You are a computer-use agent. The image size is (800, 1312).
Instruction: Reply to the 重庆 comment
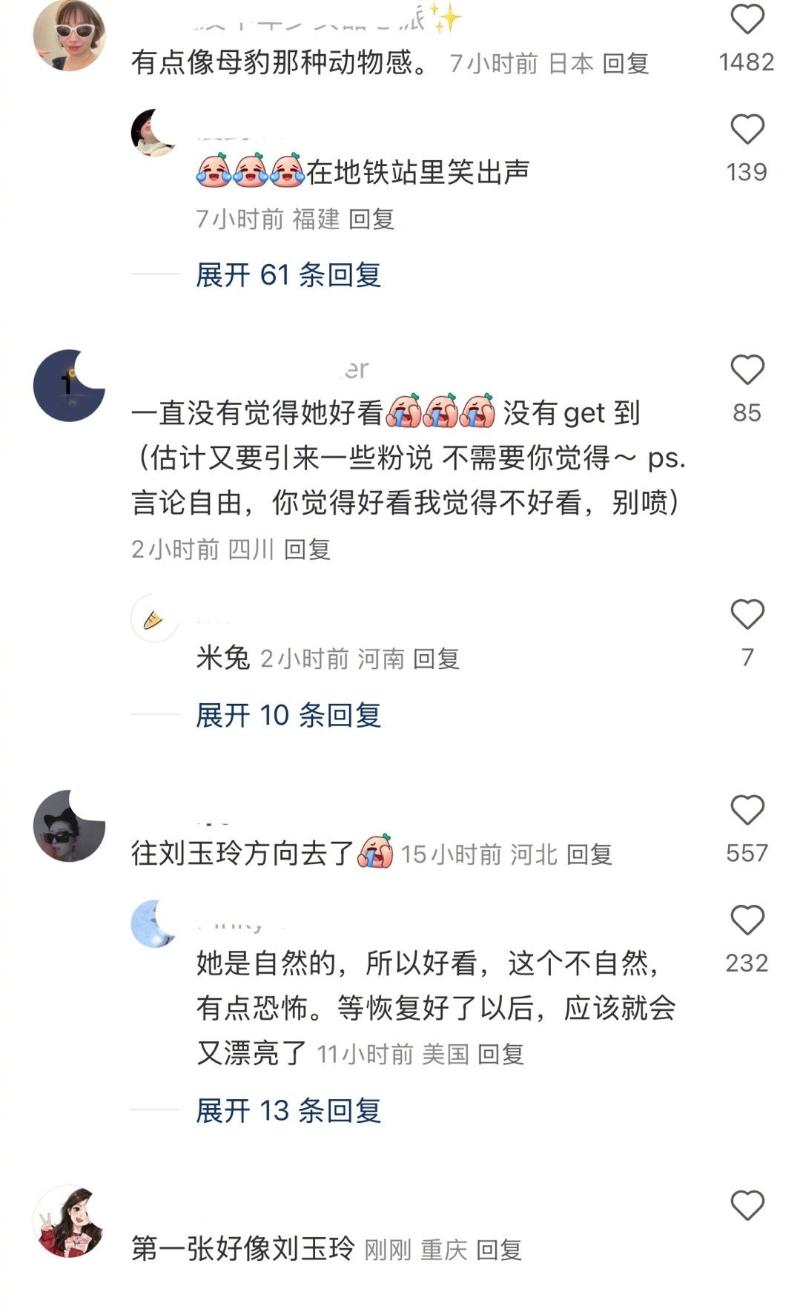498,1250
